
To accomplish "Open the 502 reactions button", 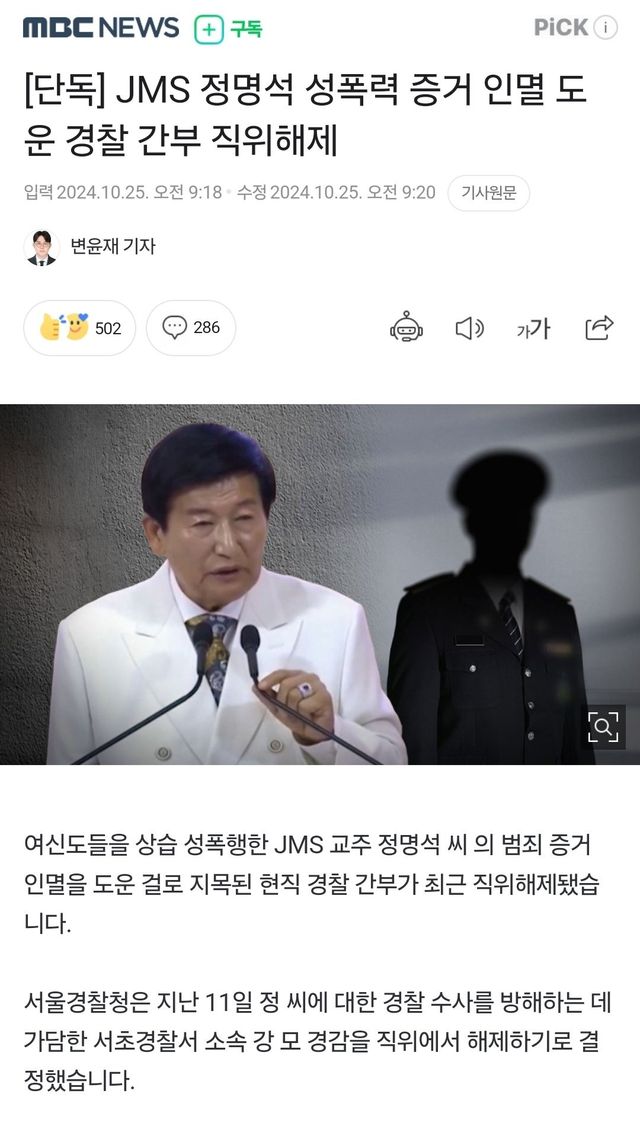I will [x=80, y=328].
